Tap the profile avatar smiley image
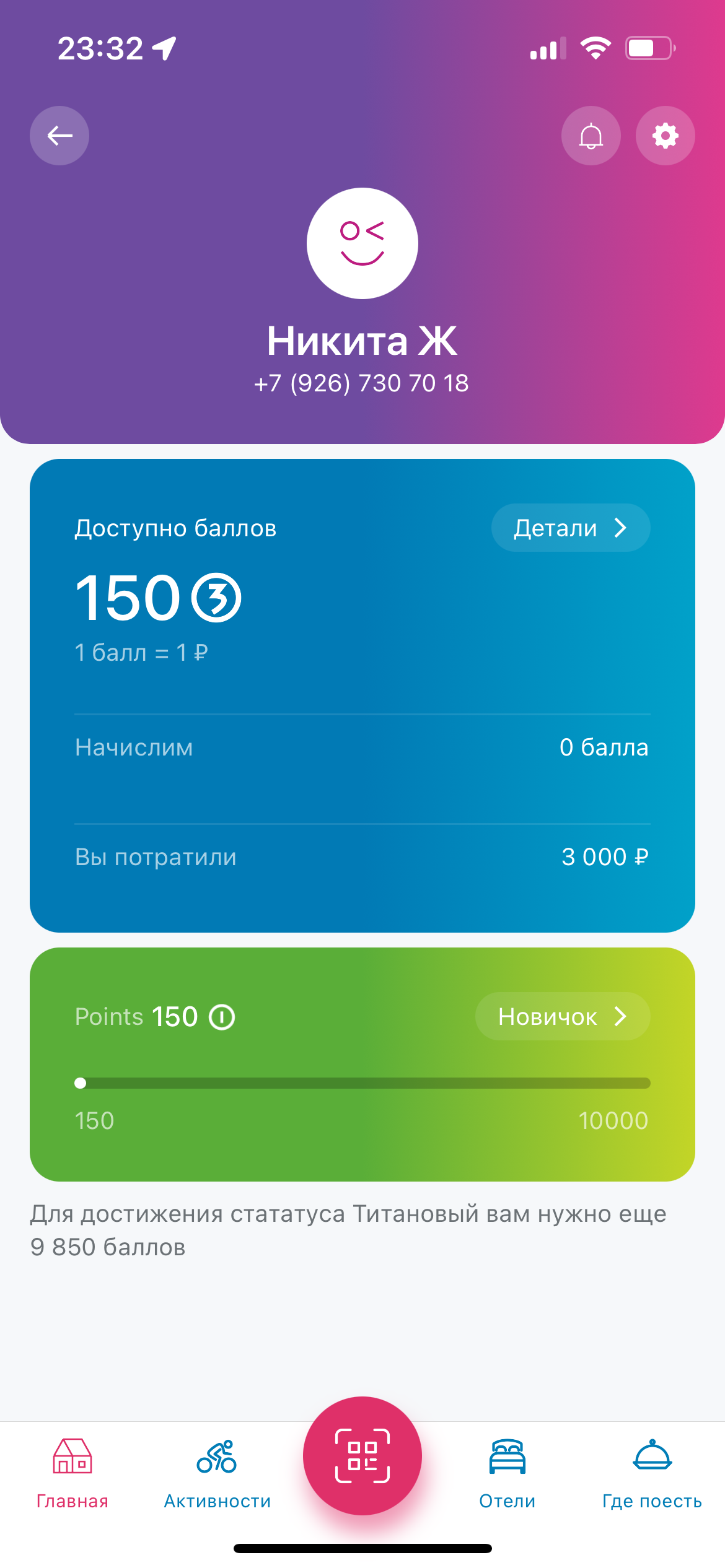Image resolution: width=725 pixels, height=1568 pixels. click(x=362, y=243)
